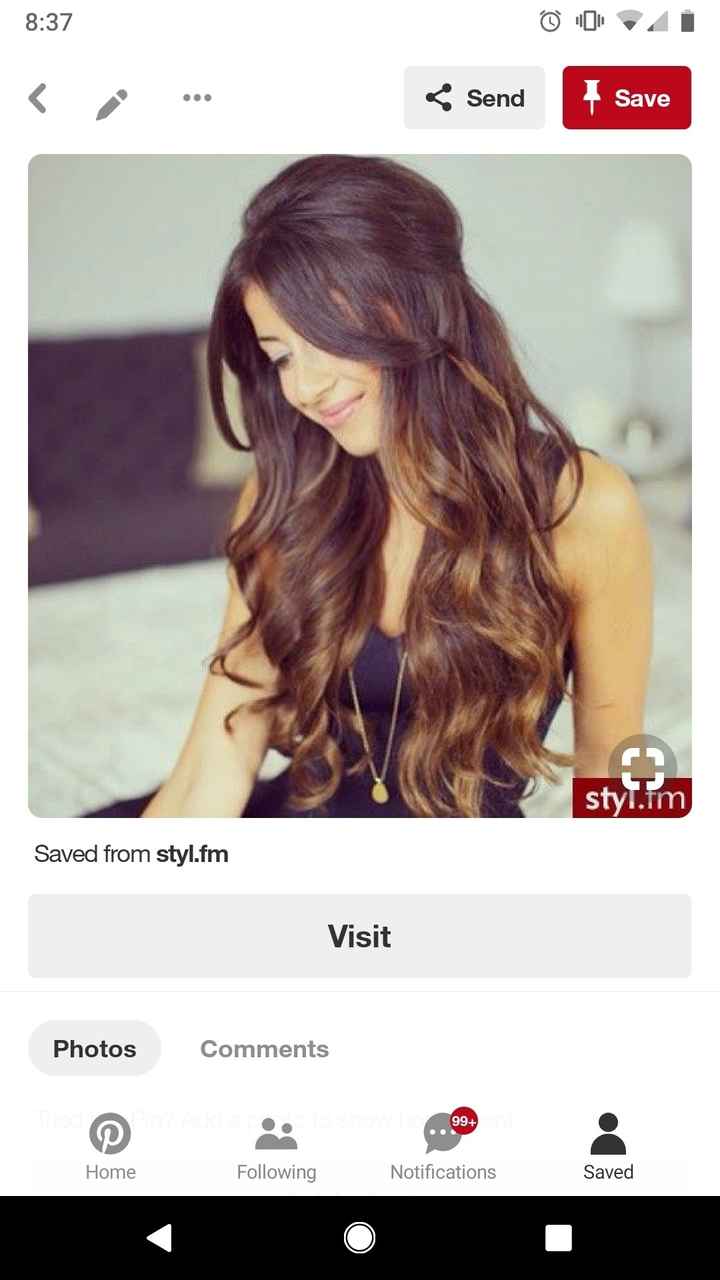Screen dimensions: 720x1280
Task: Visit the pin source website
Action: [359, 936]
